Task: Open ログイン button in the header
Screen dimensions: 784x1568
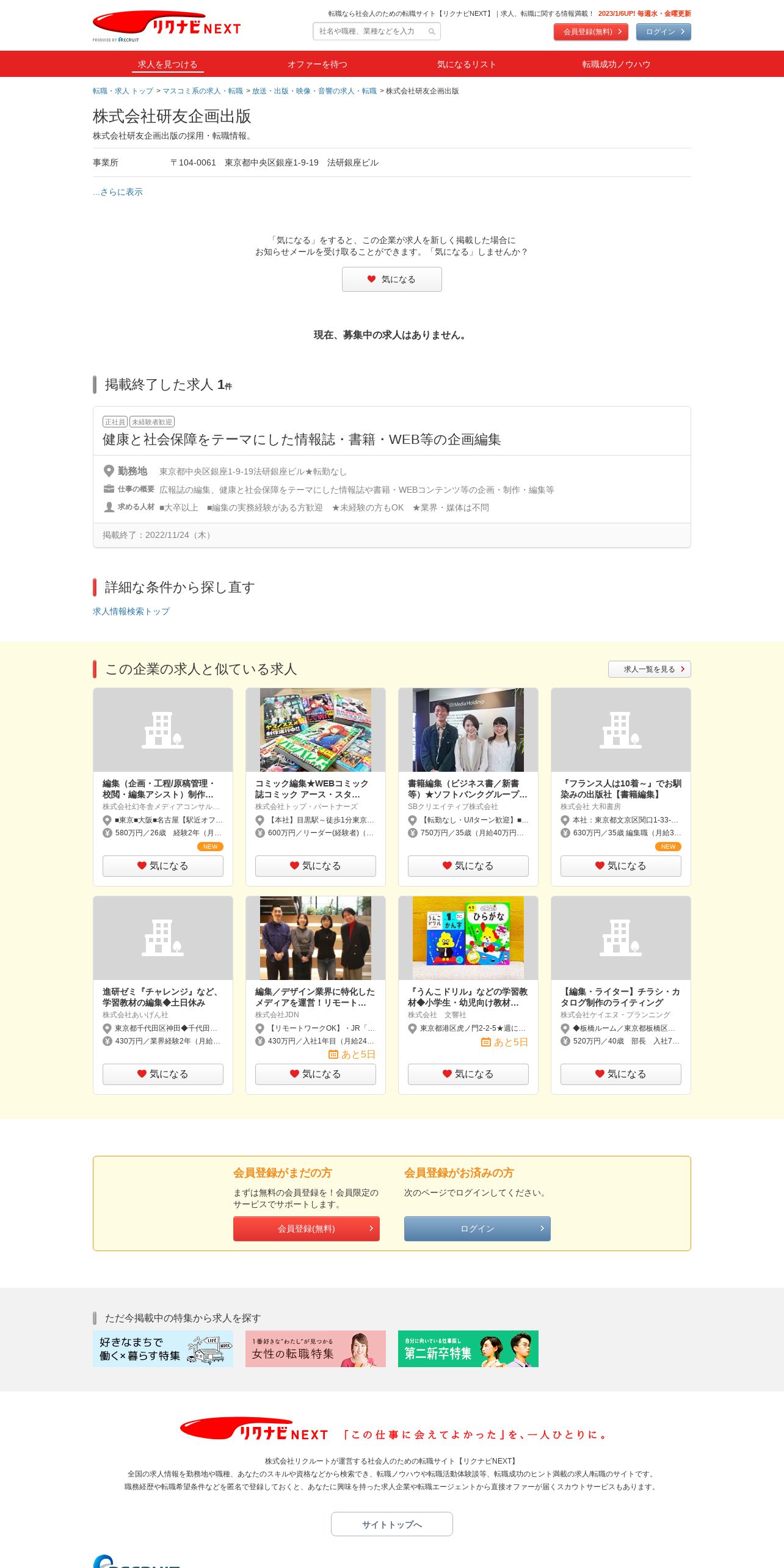Action: click(663, 32)
